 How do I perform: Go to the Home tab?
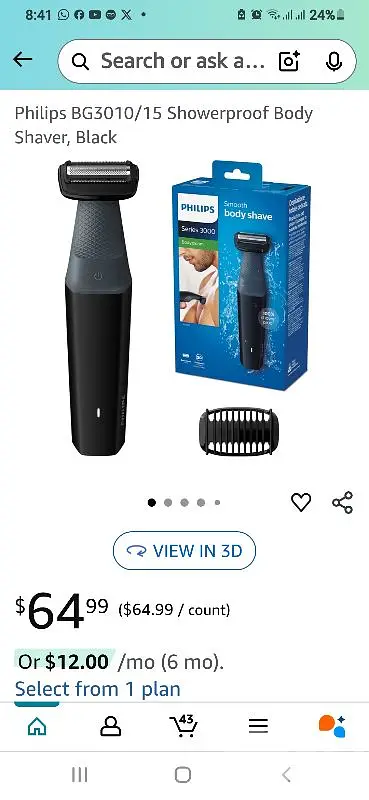pyautogui.click(x=37, y=726)
